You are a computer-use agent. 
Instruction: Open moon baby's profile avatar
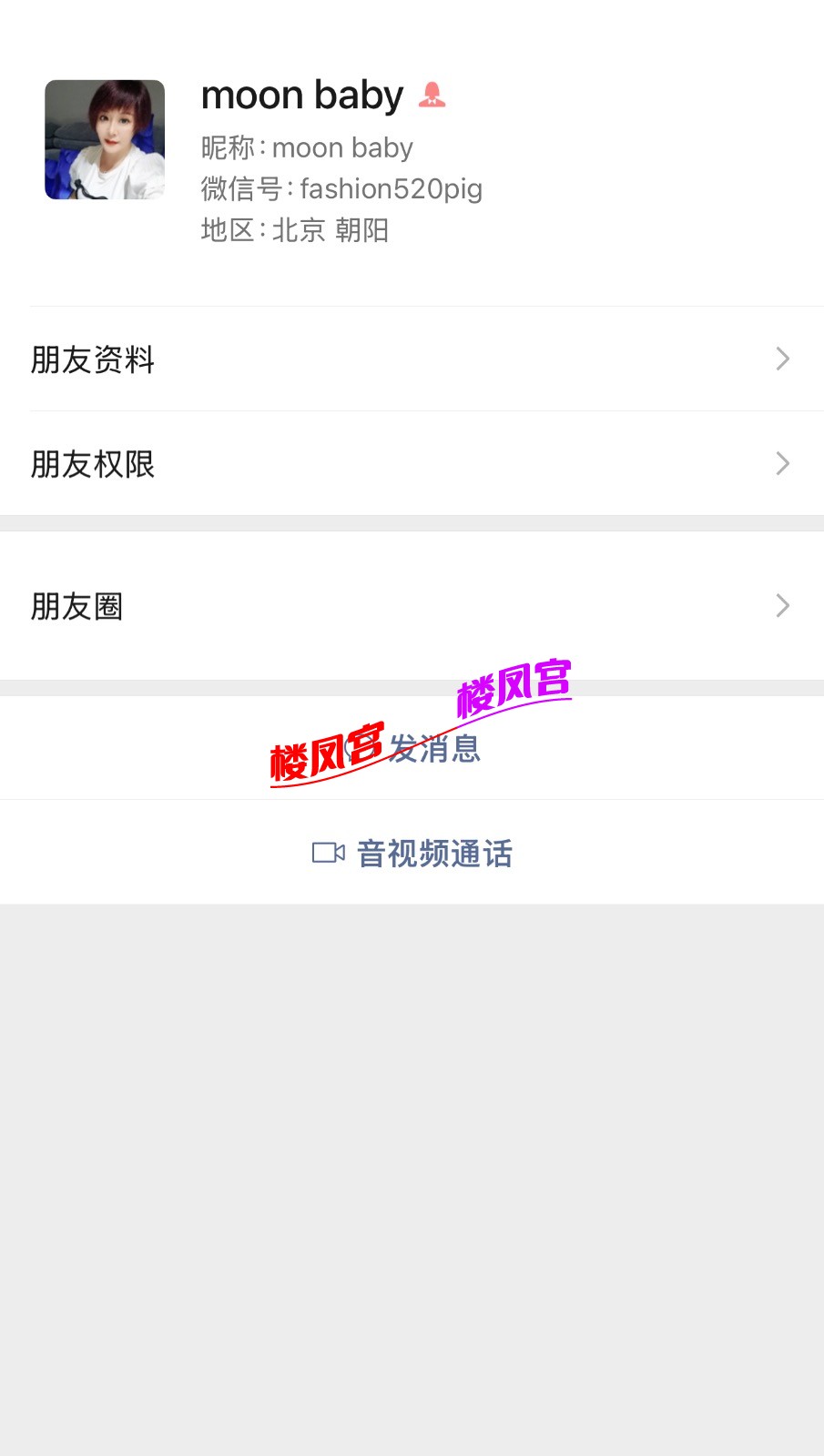pos(105,139)
